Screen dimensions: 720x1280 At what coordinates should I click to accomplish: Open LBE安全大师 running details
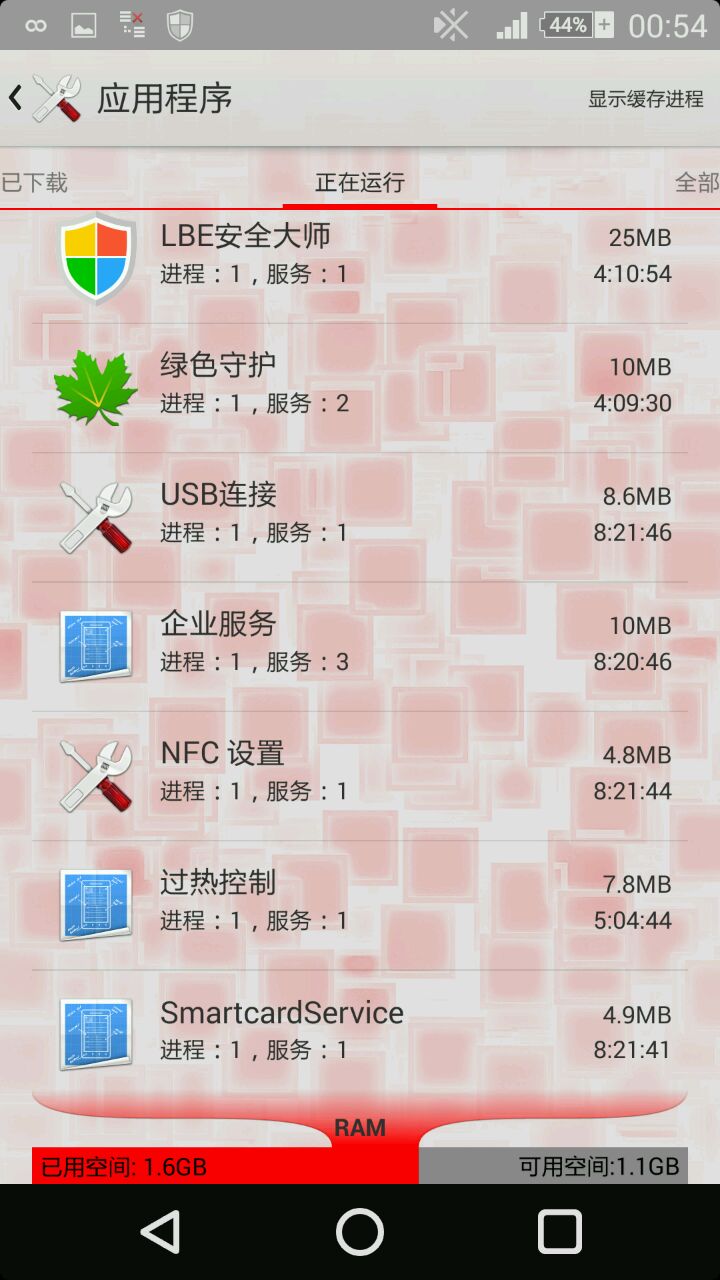coord(360,256)
